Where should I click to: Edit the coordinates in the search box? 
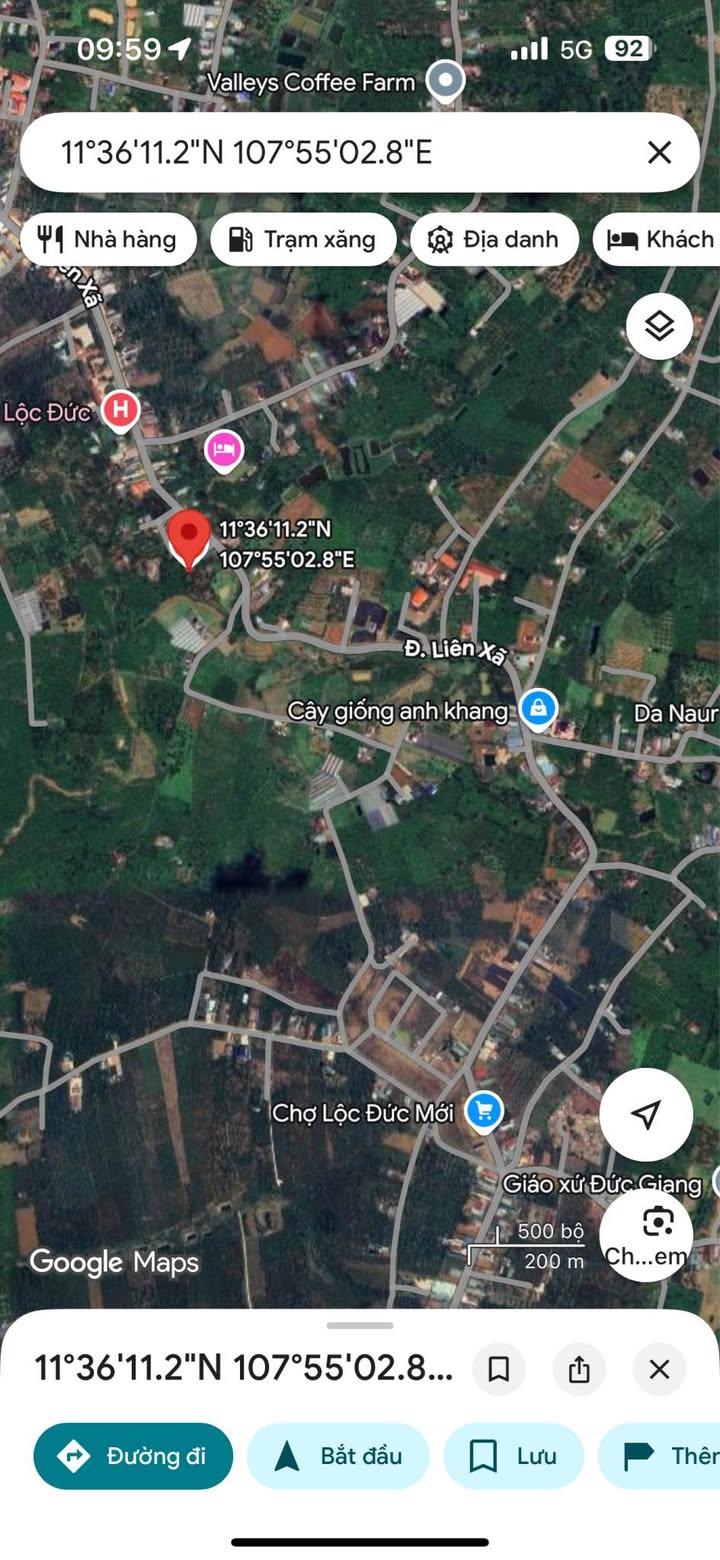300,152
